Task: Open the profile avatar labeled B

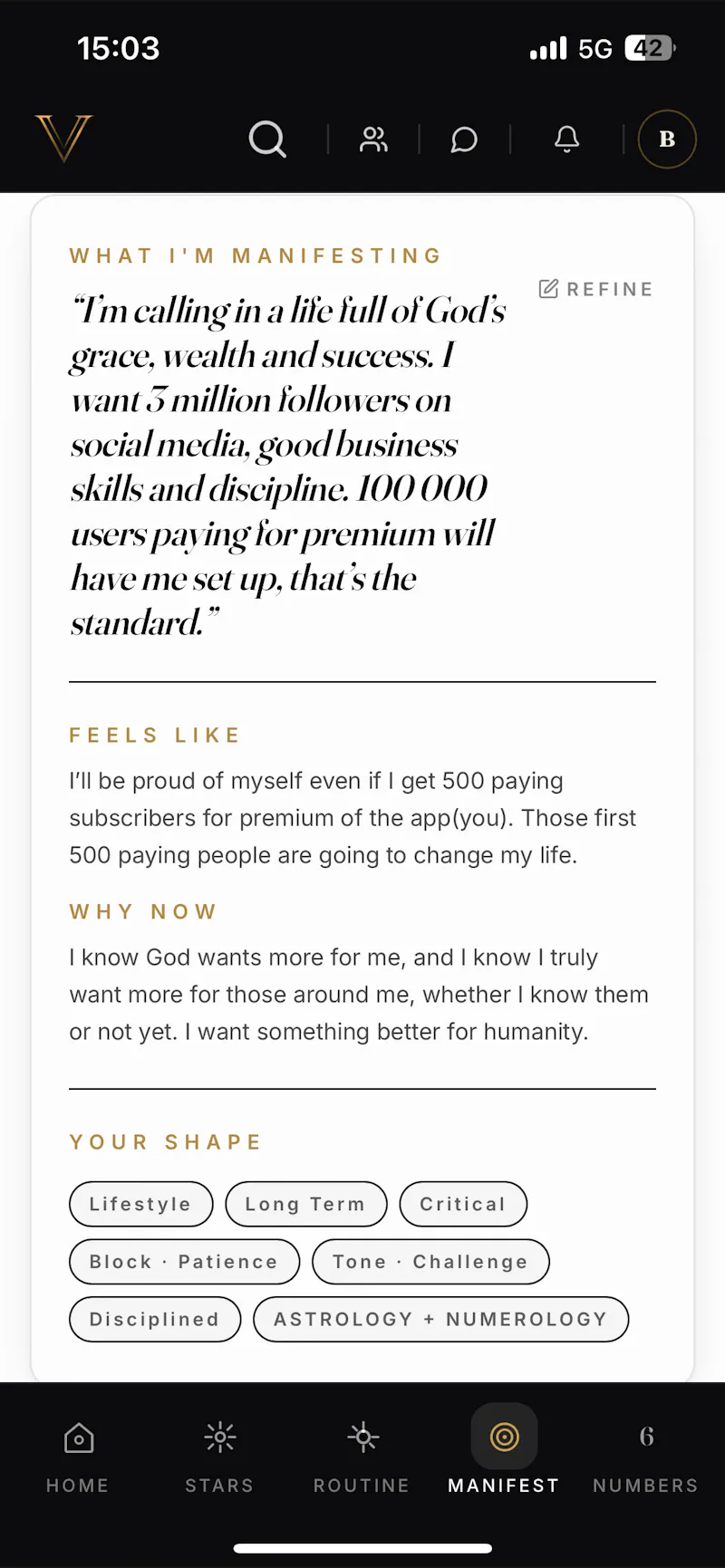Action: coord(667,139)
